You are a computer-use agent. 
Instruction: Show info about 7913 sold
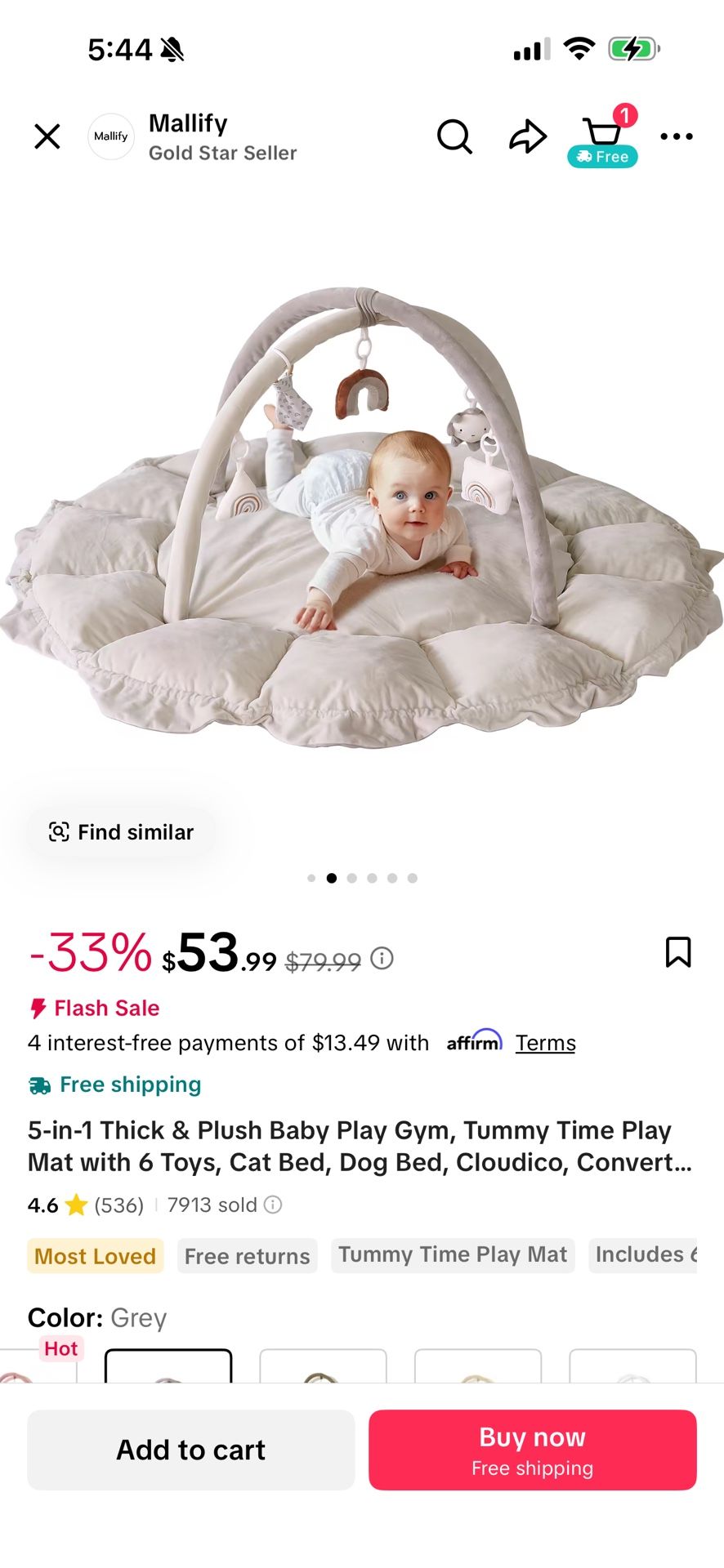274,1205
